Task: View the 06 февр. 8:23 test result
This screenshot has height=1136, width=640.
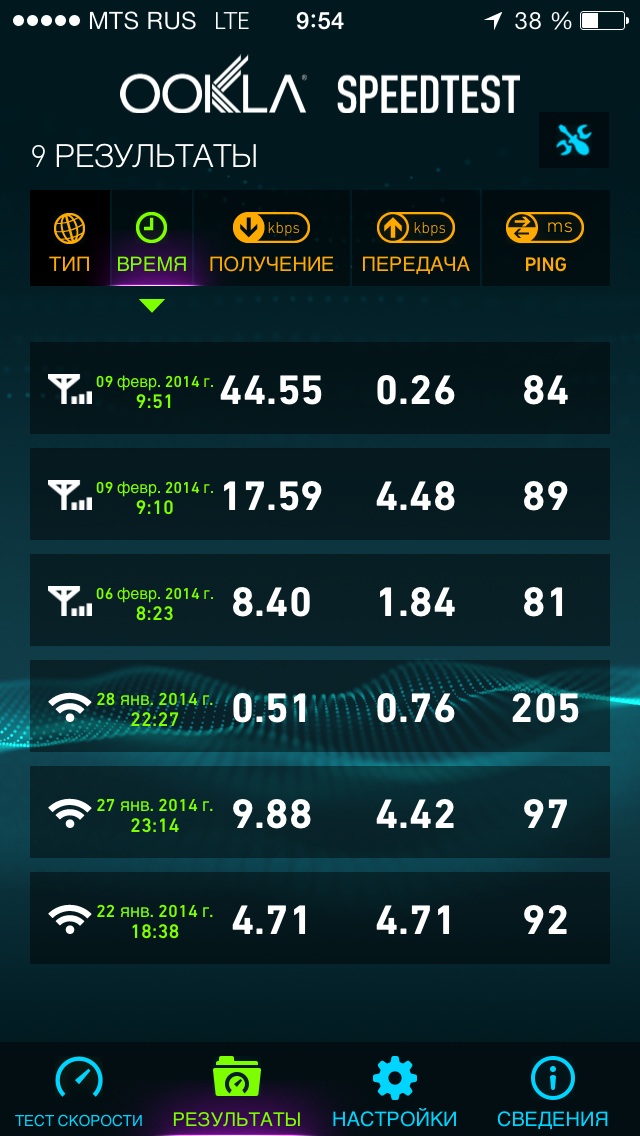Action: (320, 601)
